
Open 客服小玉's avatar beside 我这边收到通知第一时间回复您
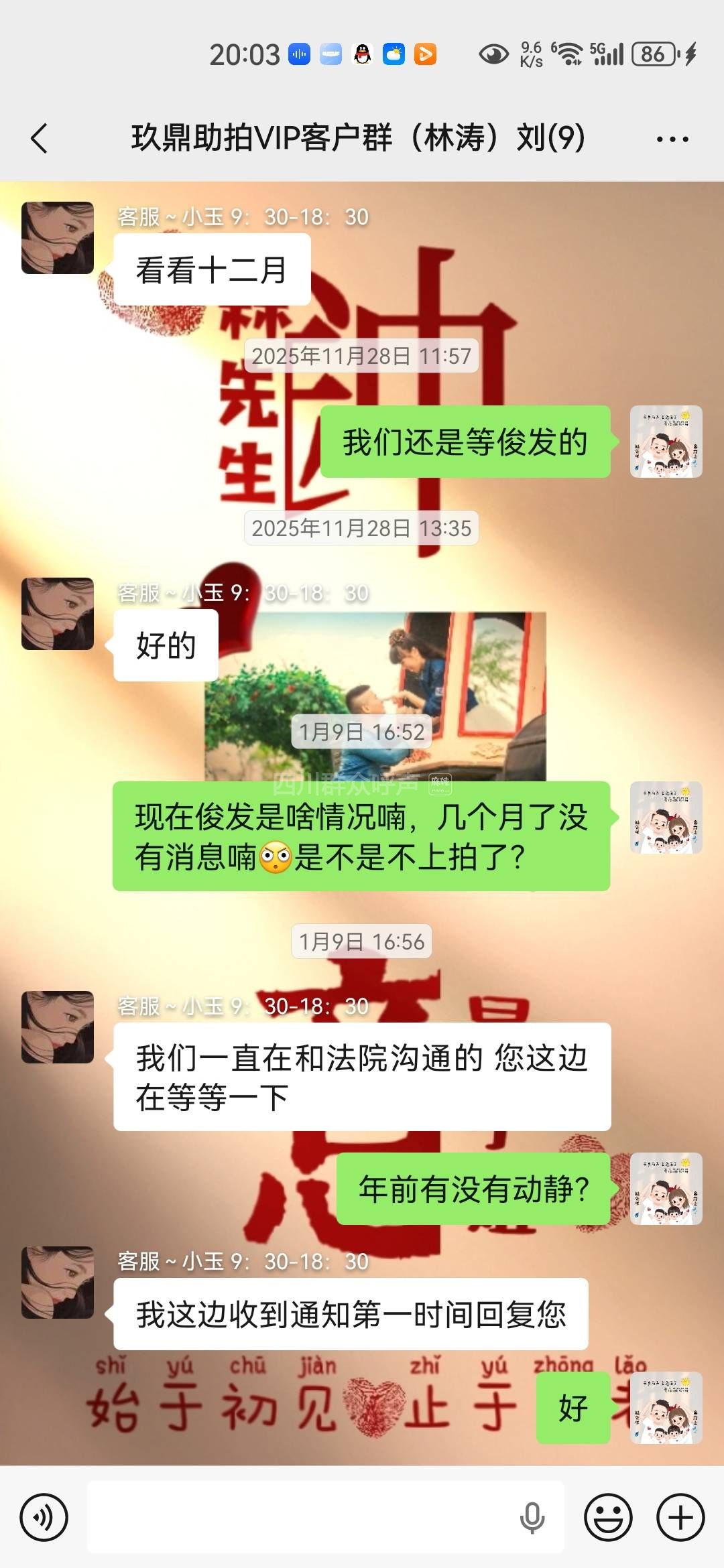pos(58,1283)
